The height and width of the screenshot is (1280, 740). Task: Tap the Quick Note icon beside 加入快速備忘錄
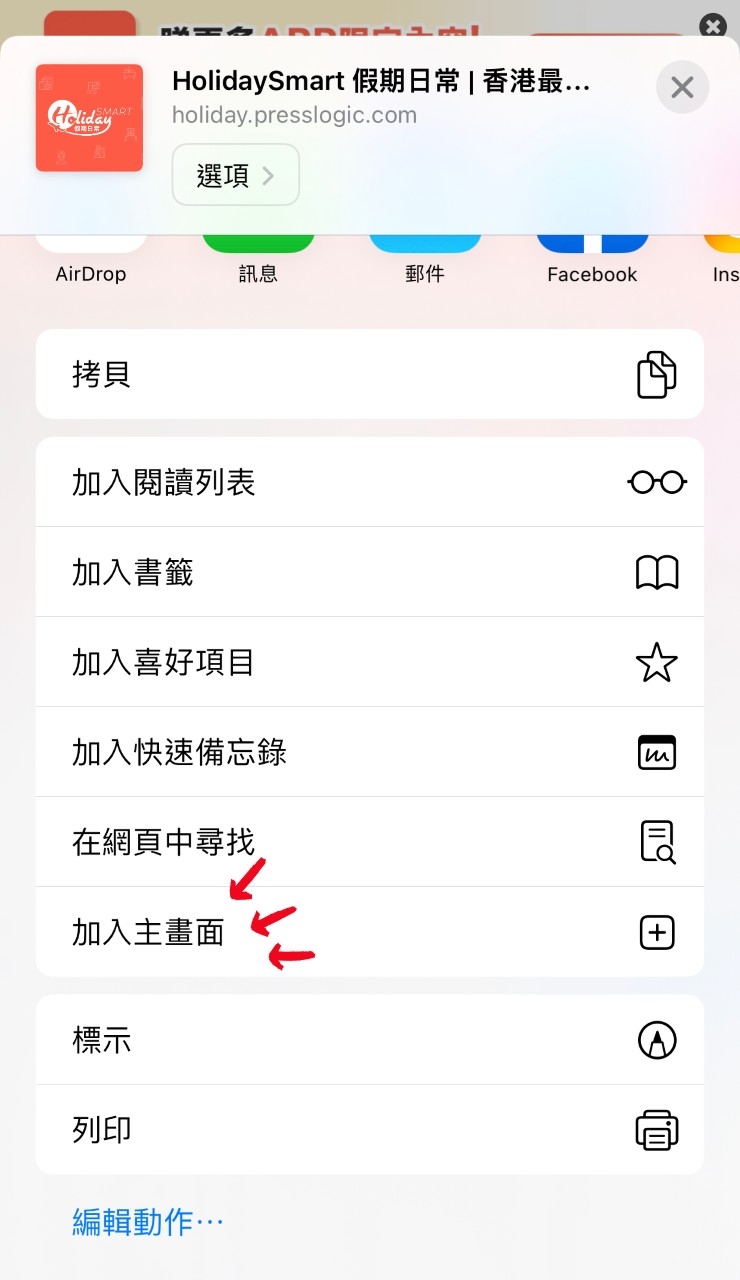[657, 752]
